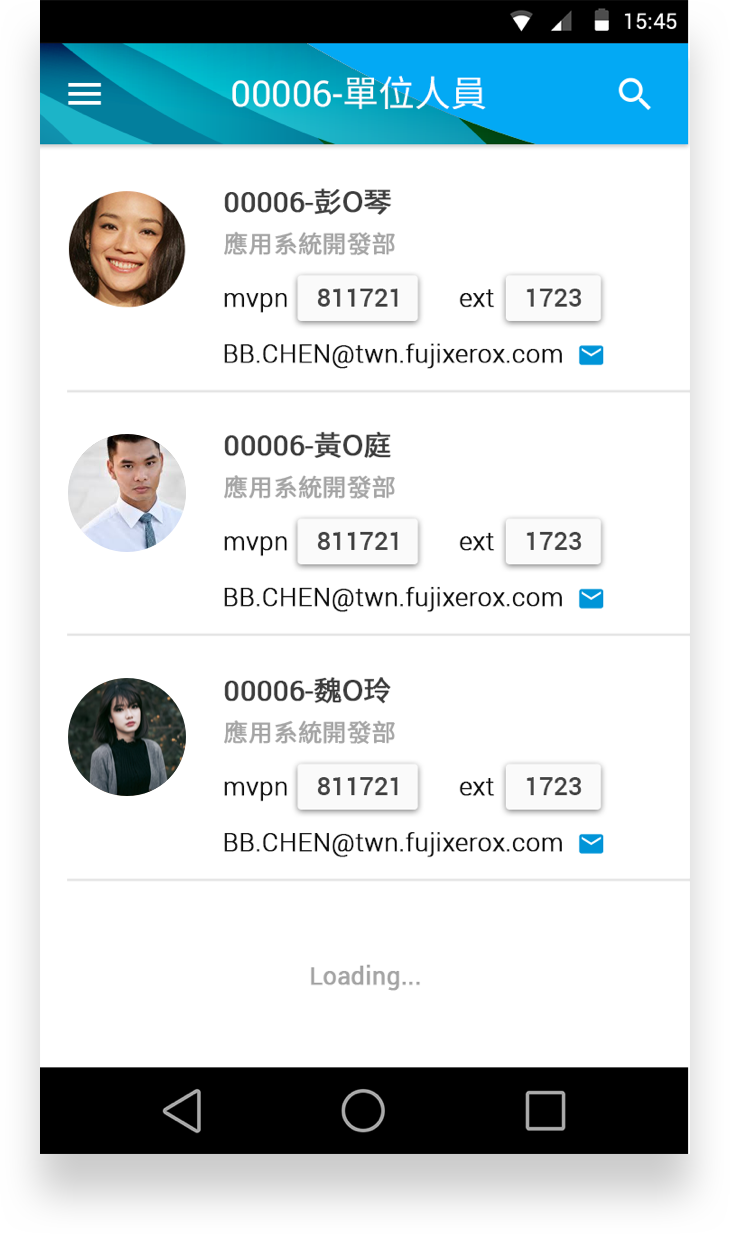730x1234 pixels.
Task: Email 黃O庭 via the mail icon
Action: [591, 598]
